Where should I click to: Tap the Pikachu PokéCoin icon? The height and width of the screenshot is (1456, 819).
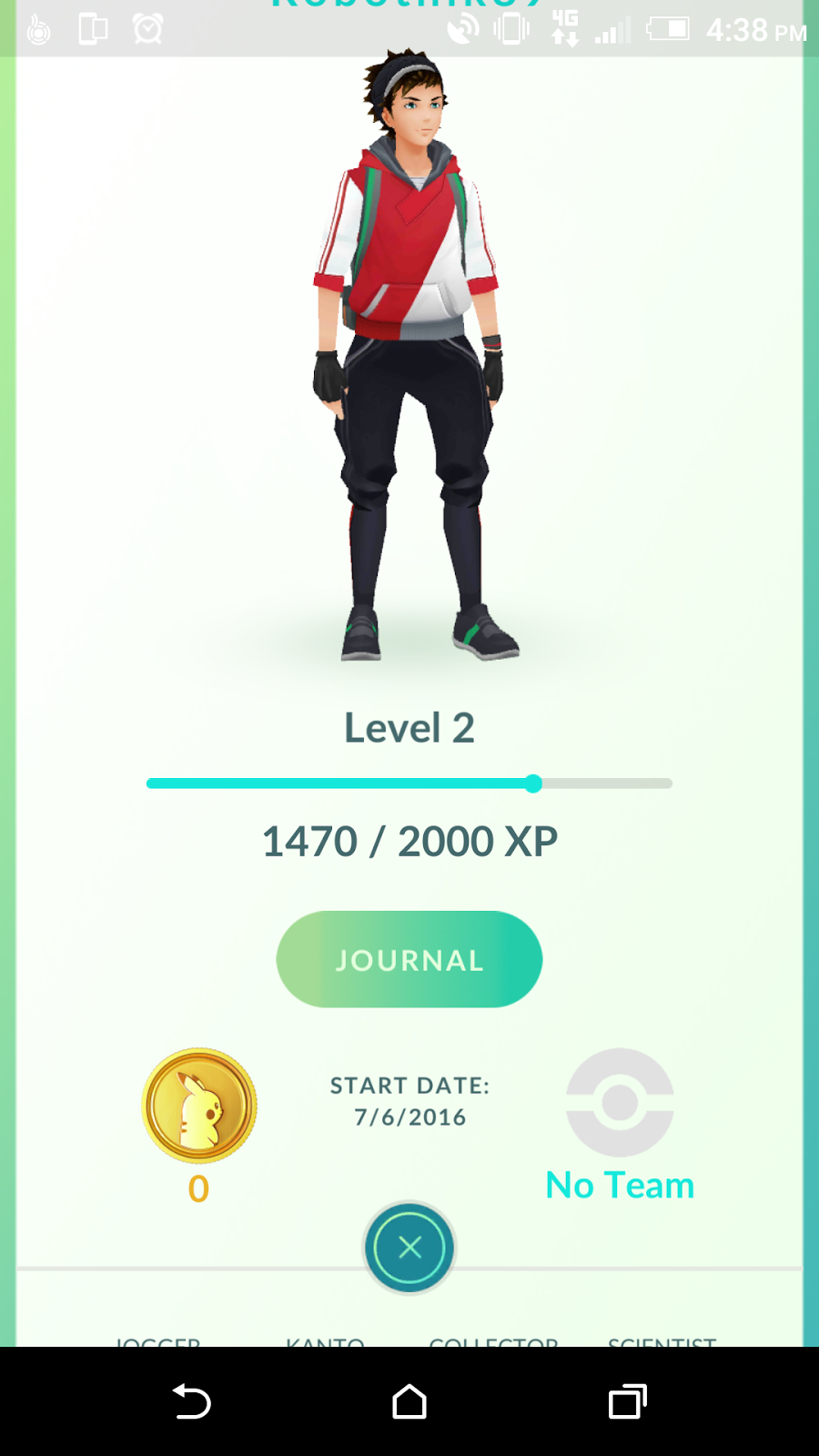199,1106
